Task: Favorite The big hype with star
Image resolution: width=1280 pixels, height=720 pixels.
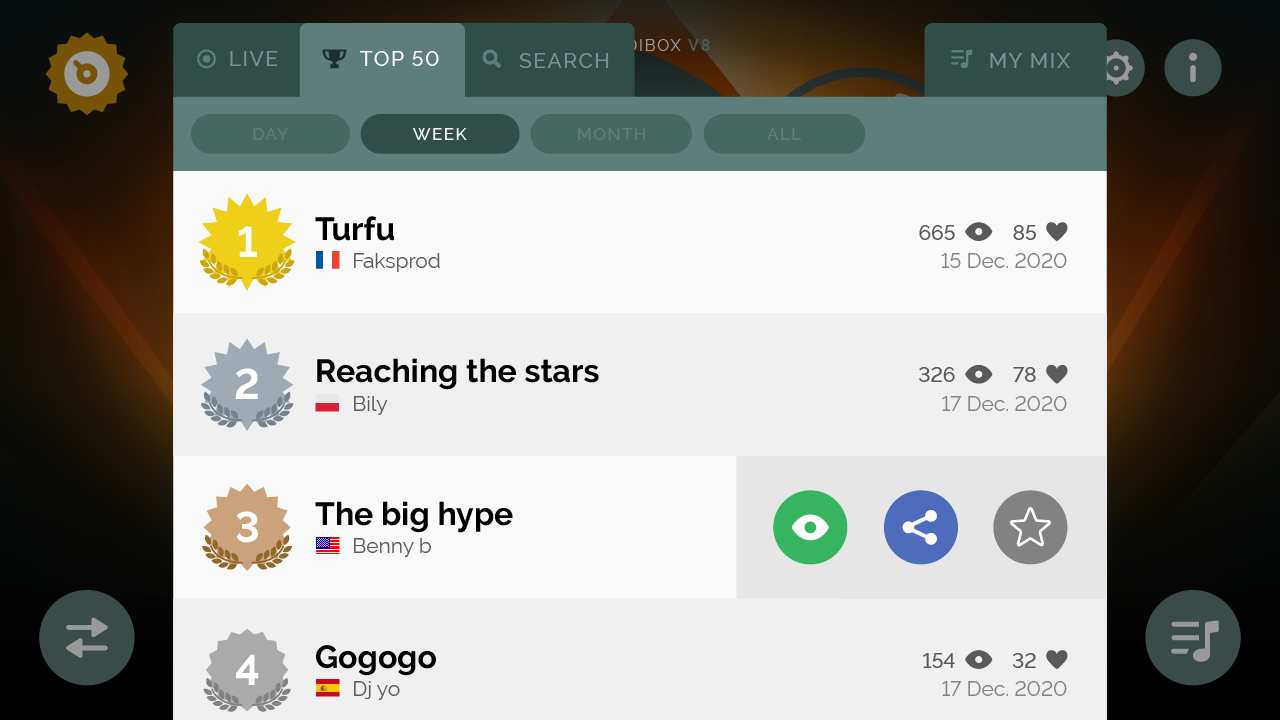Action: click(x=1030, y=527)
